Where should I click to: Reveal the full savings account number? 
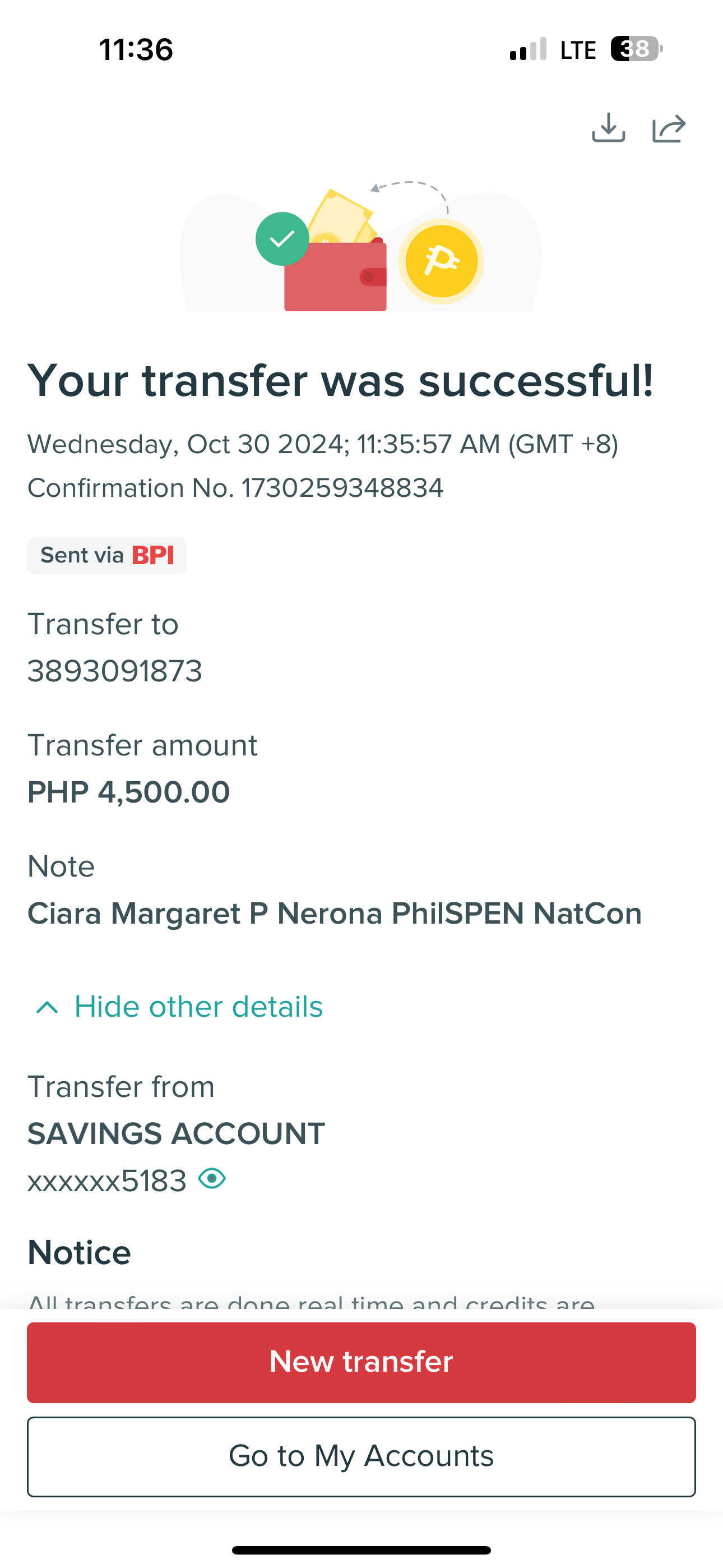tap(212, 1179)
